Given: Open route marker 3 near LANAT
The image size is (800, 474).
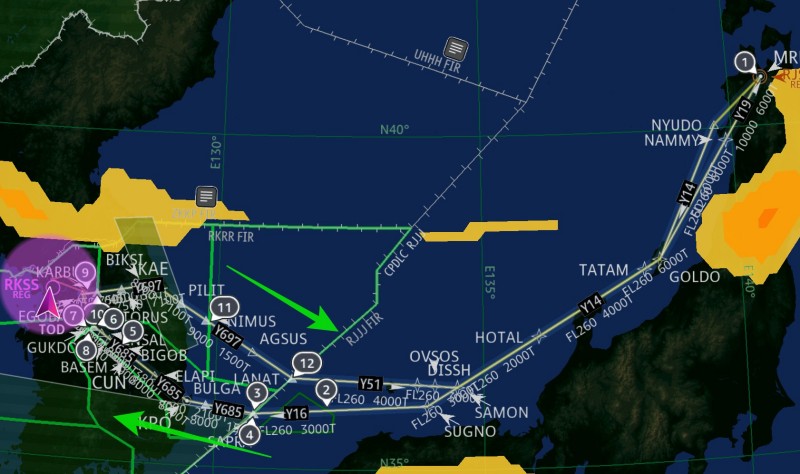Looking at the screenshot, I should click(258, 393).
